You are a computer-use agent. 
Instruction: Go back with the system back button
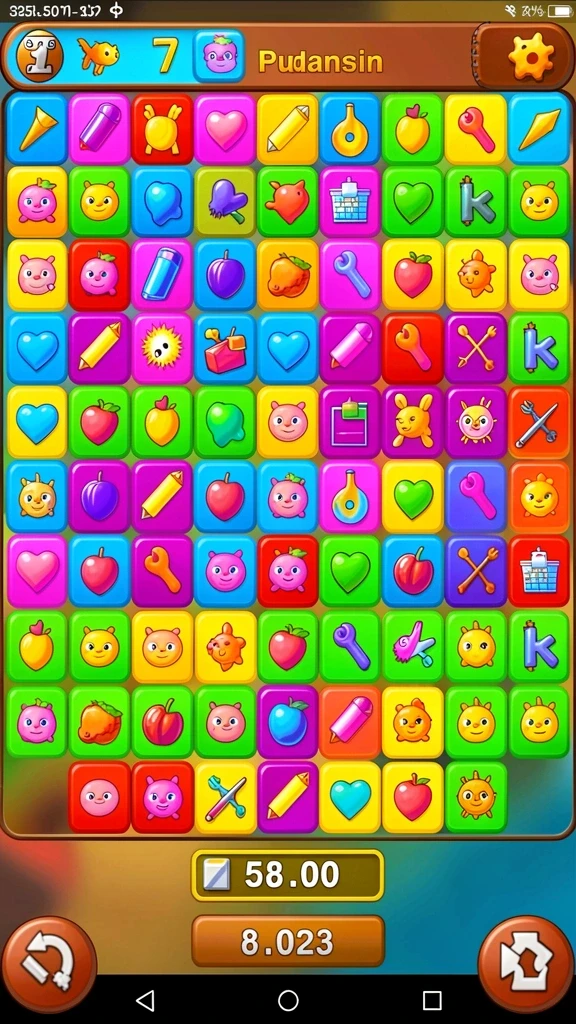coord(145,1000)
